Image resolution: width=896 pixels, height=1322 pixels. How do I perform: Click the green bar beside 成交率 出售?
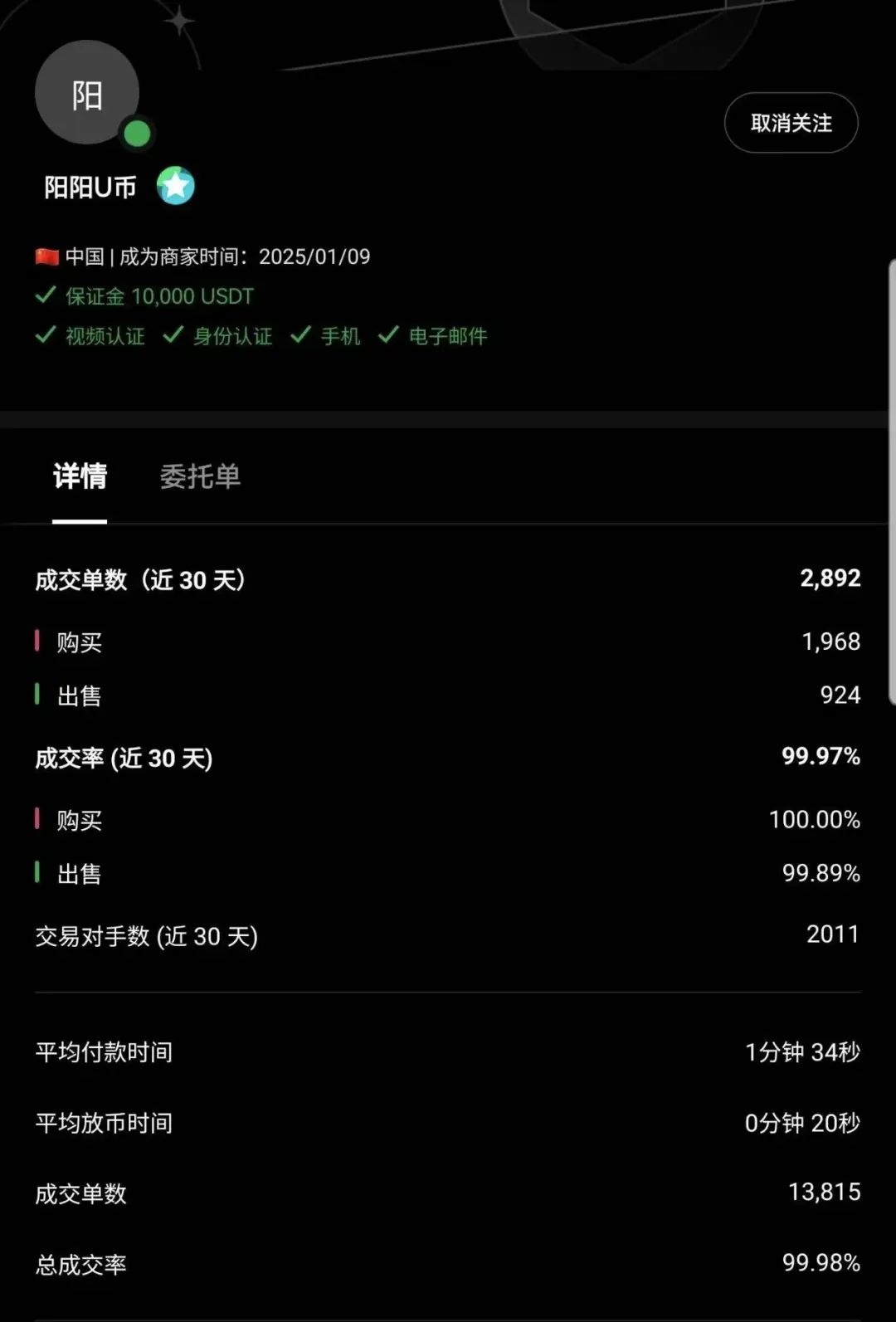37,874
